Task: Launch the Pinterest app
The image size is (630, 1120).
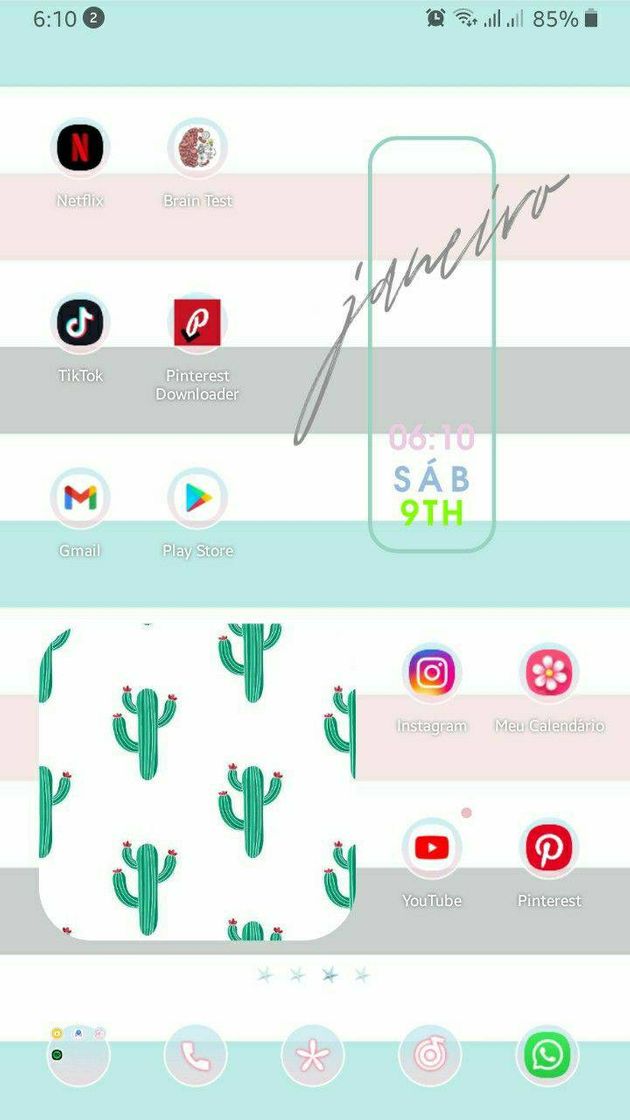Action: (549, 848)
